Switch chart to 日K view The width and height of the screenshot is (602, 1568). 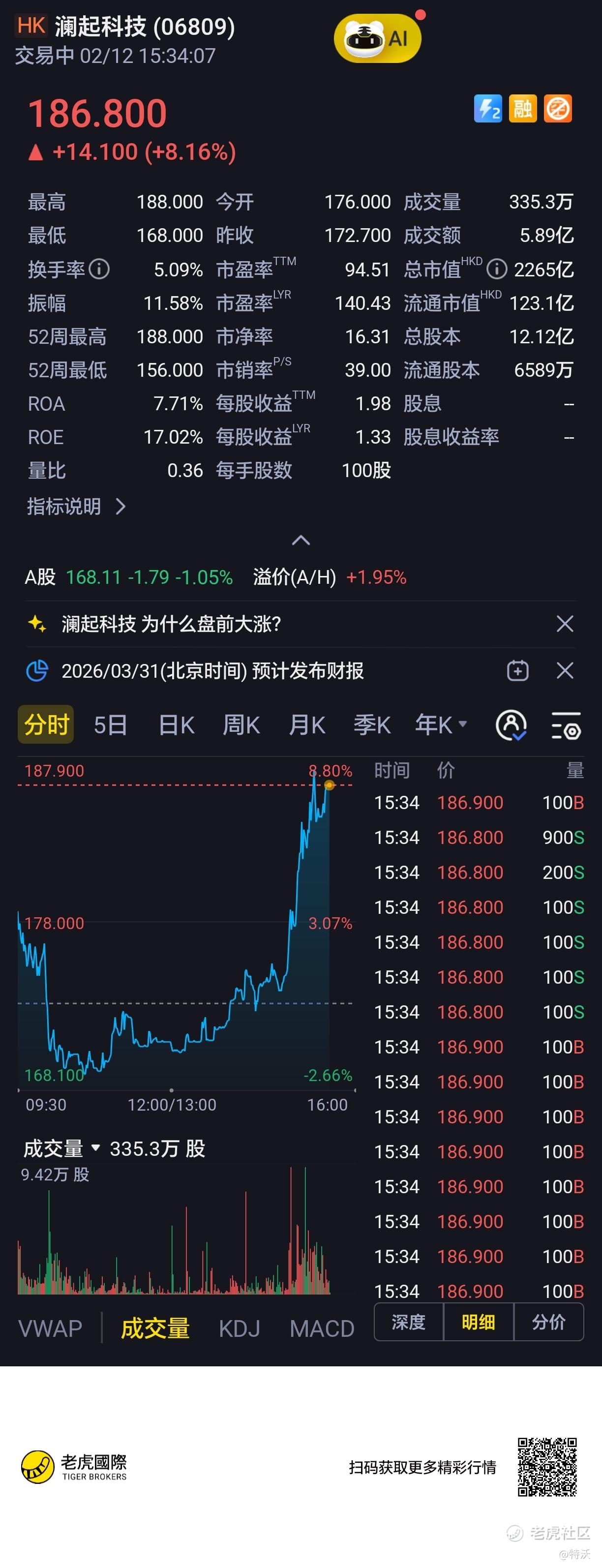176,725
